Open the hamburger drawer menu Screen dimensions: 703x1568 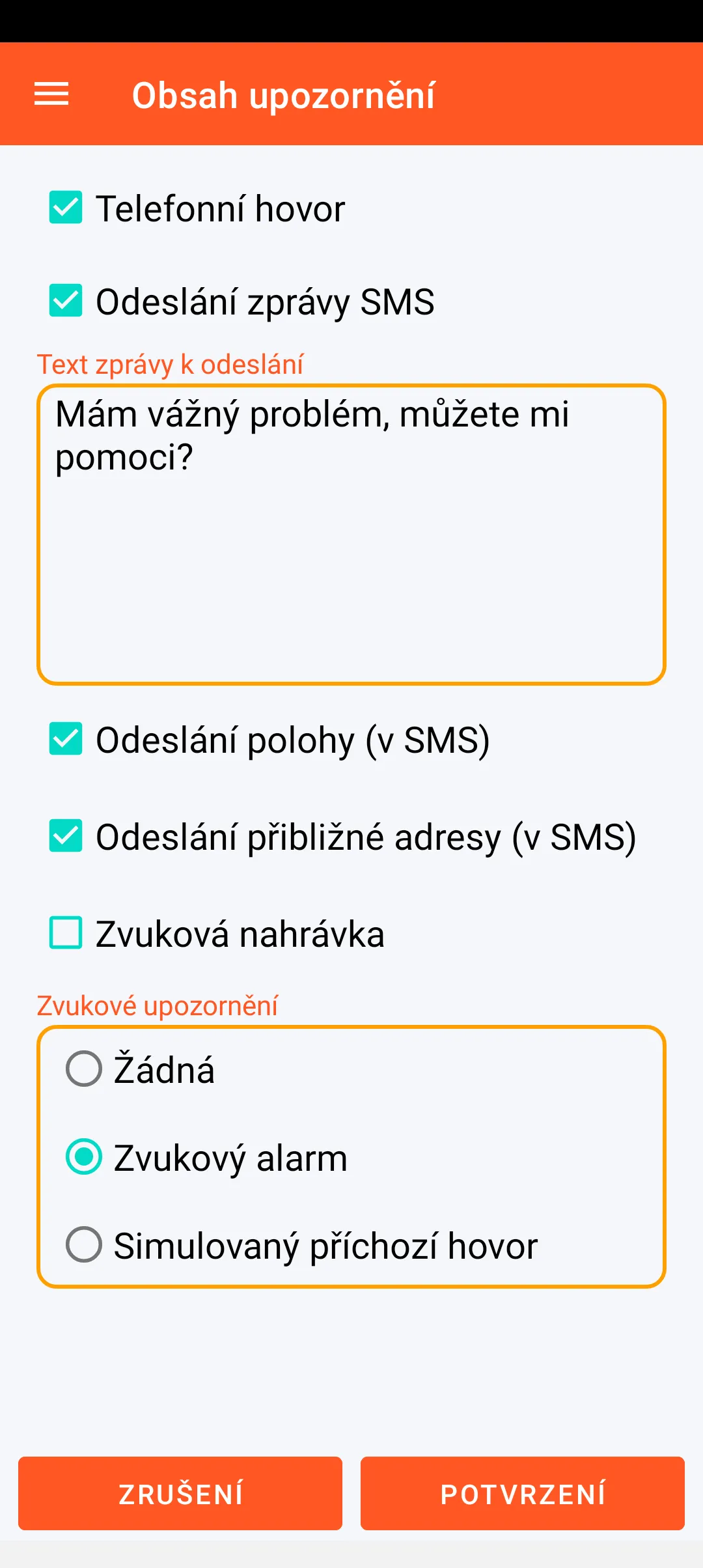tap(51, 94)
